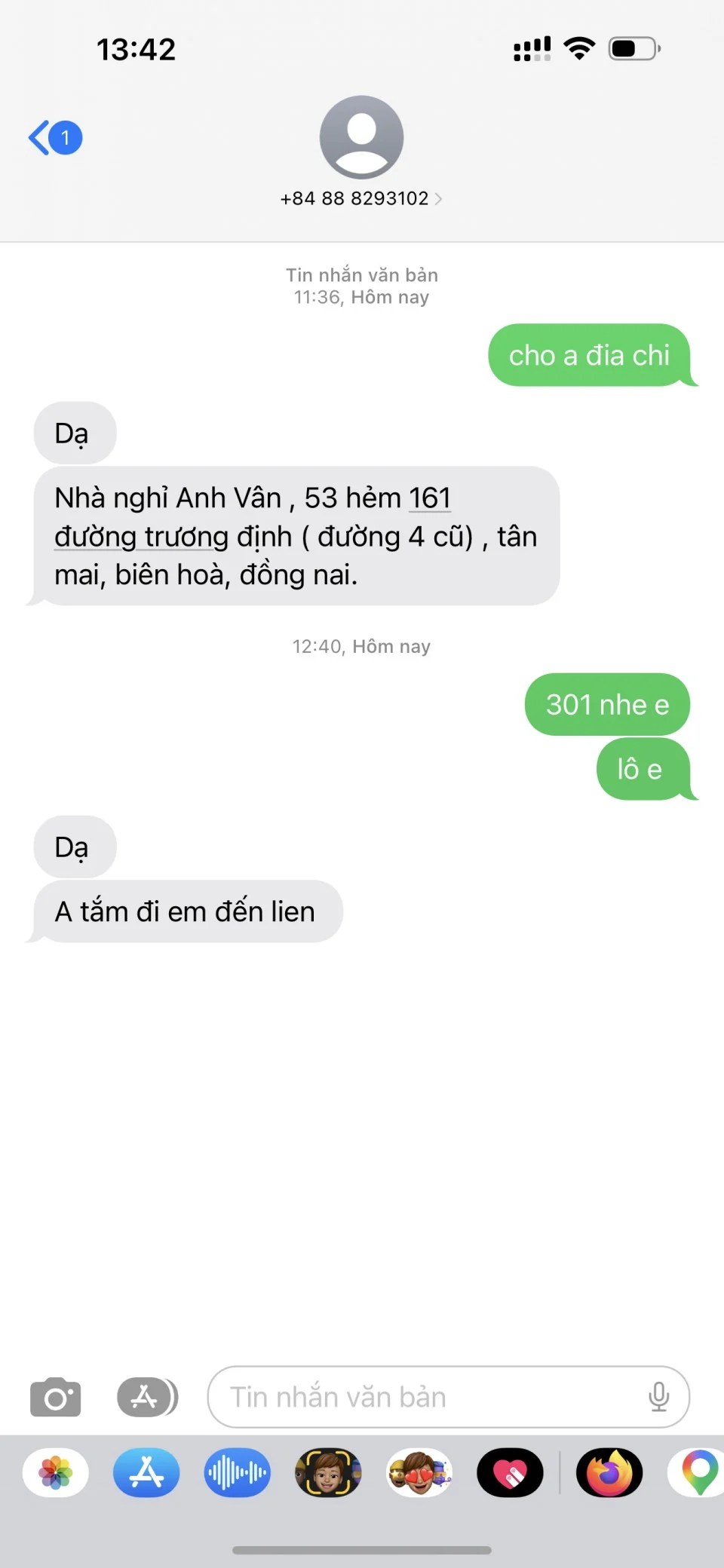Open Memoji camera effects app
Screen dimensions: 724x1568
pos(328,1473)
